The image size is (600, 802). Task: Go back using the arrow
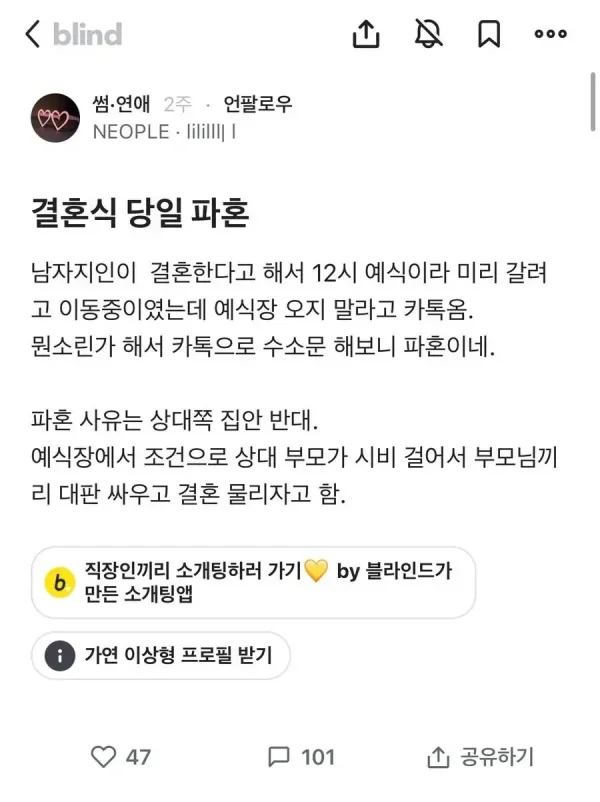[x=33, y=35]
